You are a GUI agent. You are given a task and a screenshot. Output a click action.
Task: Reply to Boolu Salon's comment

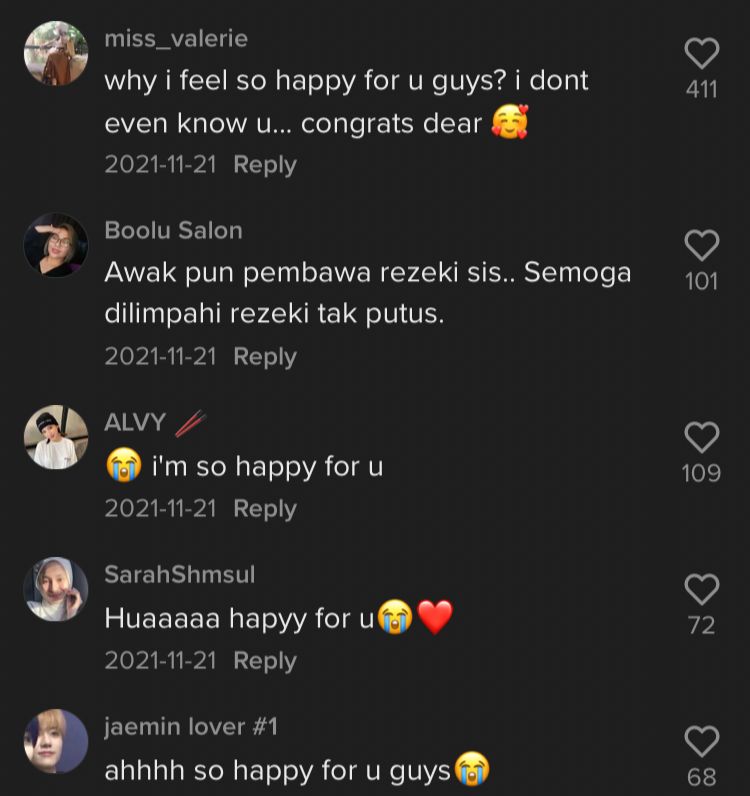(265, 357)
